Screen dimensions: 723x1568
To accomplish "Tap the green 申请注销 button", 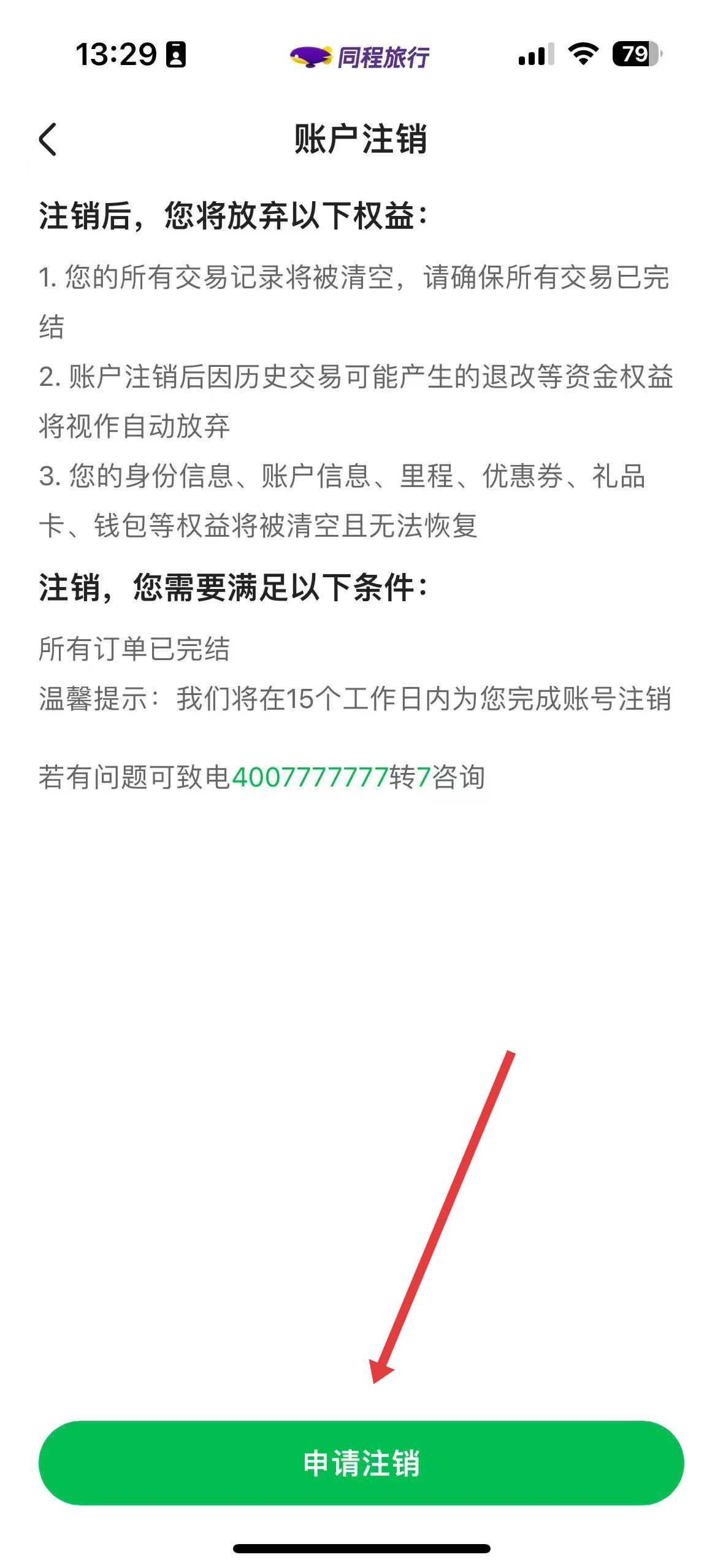I will (361, 1463).
